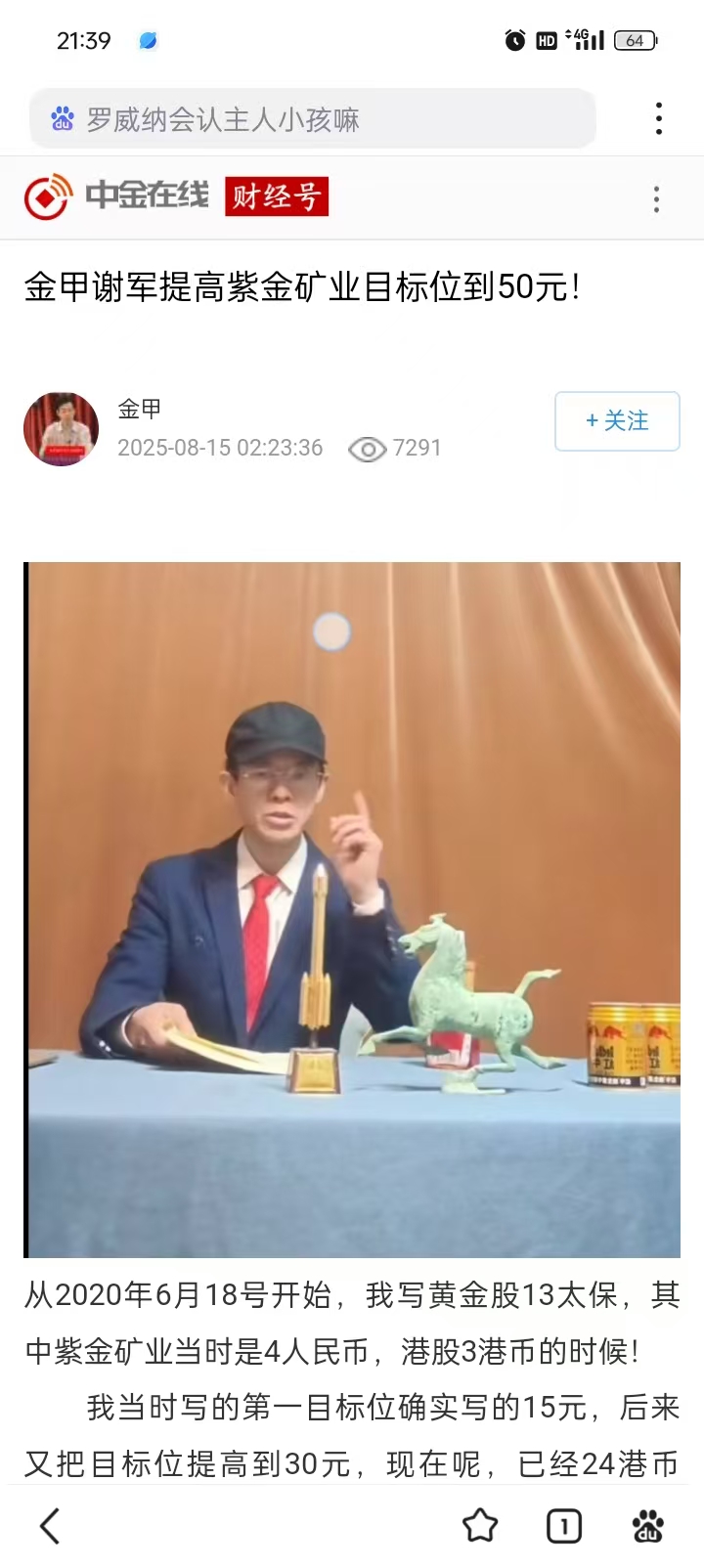Open the Baidu paw home button
Viewport: 704px width, 1568px height.
pyautogui.click(x=647, y=1525)
